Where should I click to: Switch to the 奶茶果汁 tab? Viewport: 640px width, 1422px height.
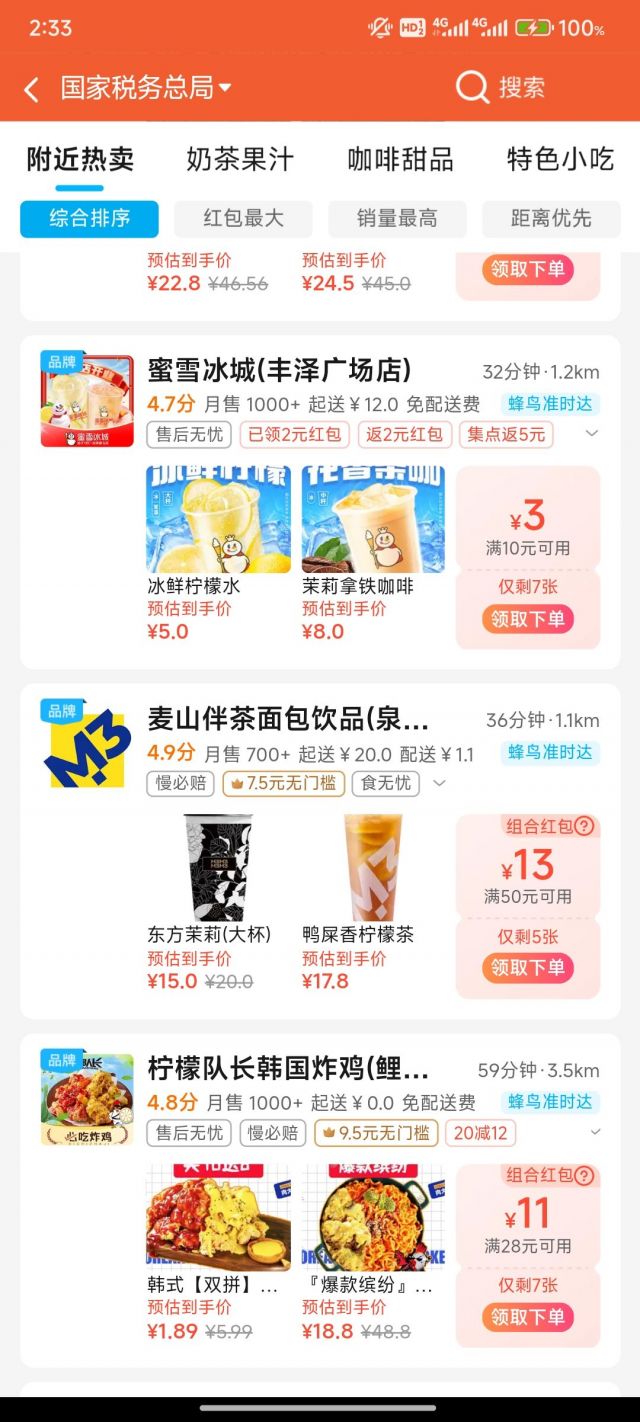[240, 159]
